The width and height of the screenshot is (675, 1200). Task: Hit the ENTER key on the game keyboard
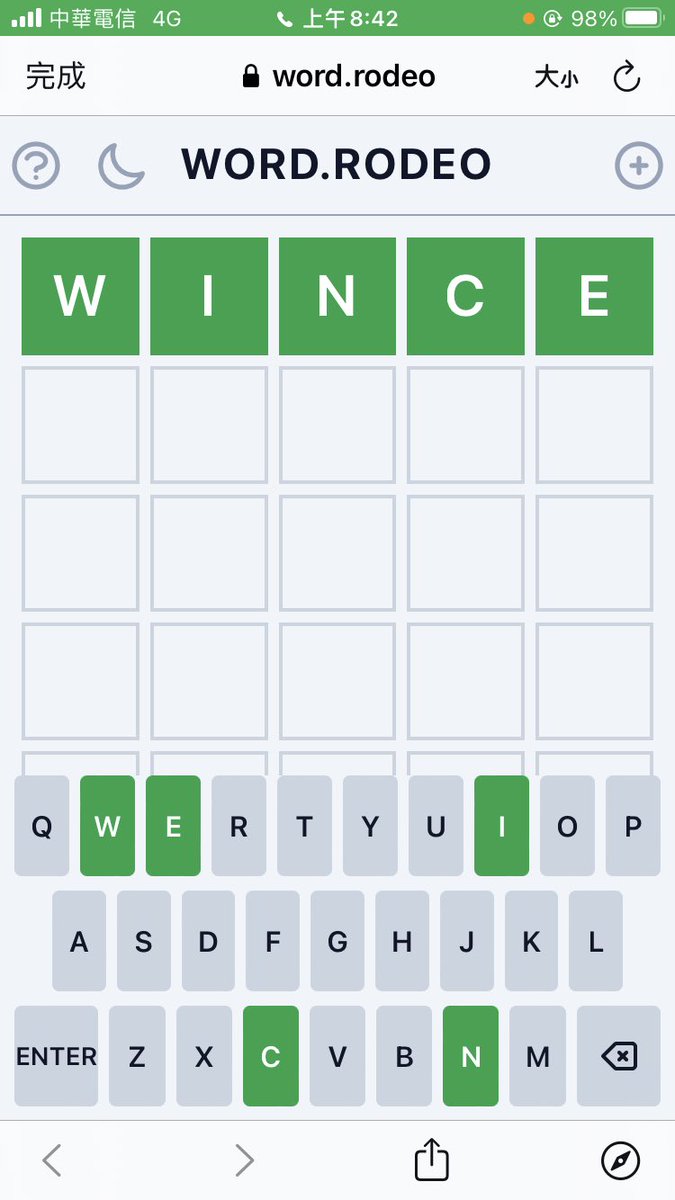56,1056
